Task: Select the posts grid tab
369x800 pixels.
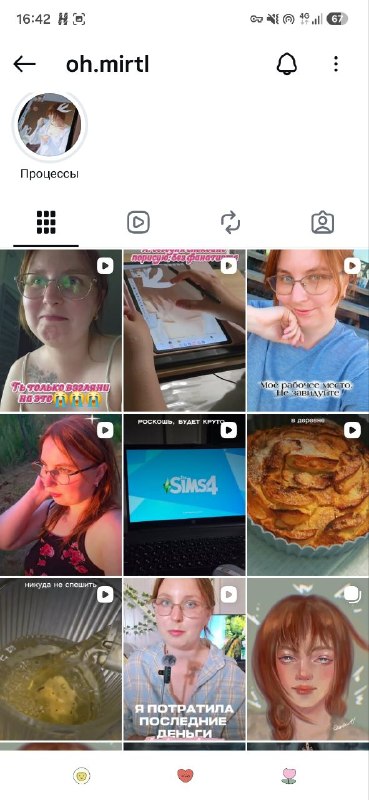Action: tap(46, 222)
